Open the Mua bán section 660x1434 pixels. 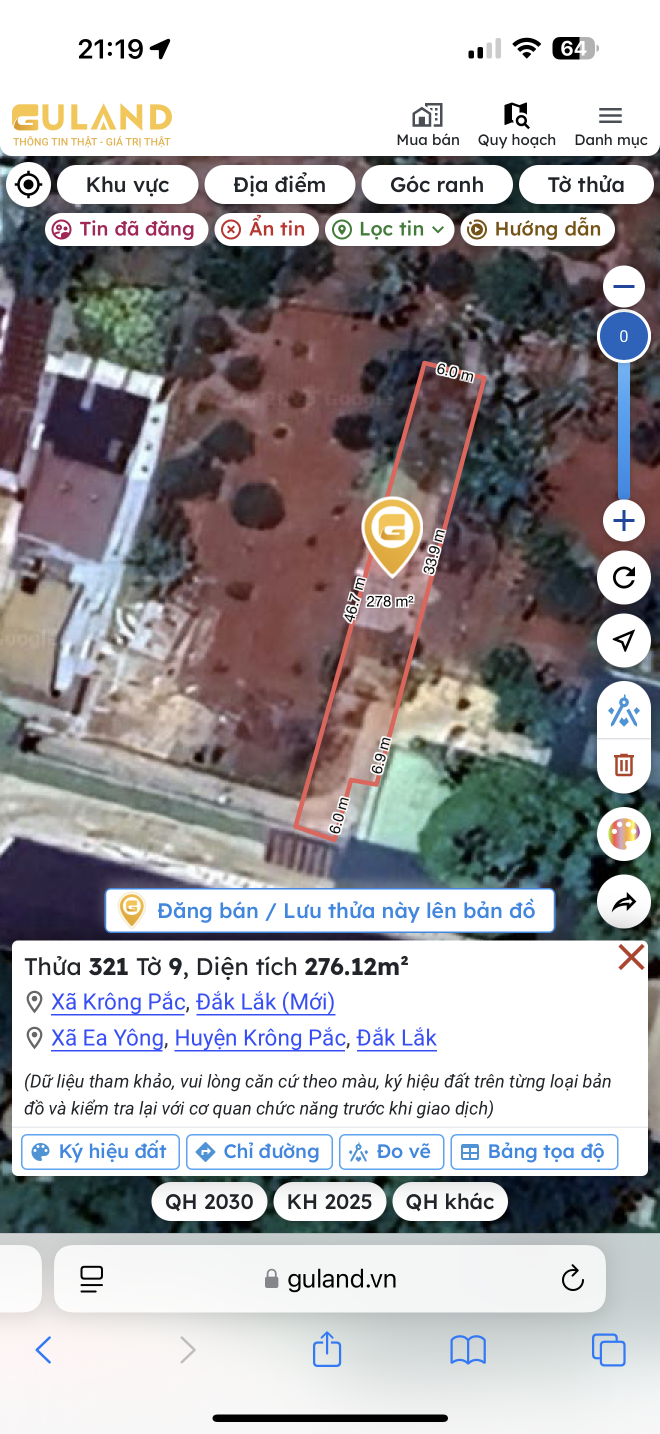pos(428,125)
